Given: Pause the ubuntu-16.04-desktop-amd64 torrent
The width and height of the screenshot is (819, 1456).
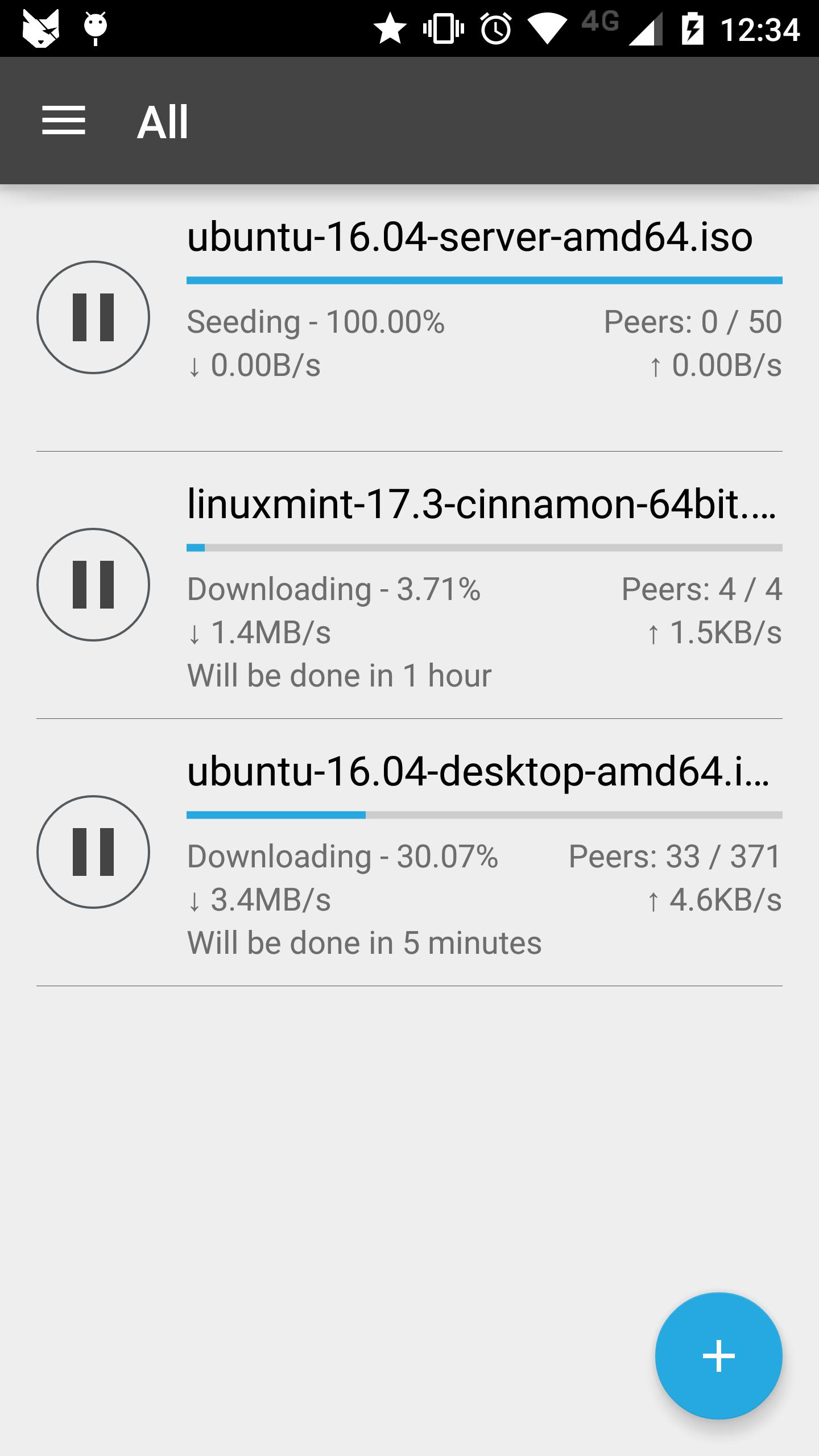Looking at the screenshot, I should [93, 852].
